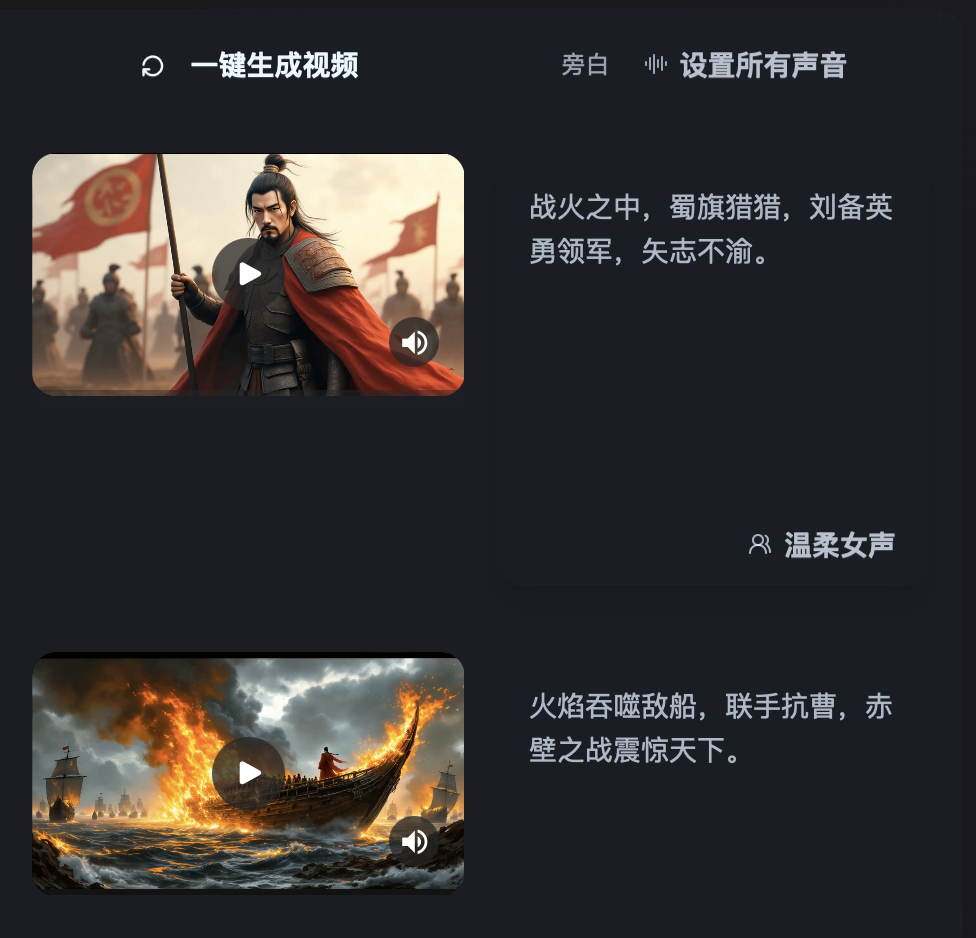Tap 一键生成视频 to generate video
This screenshot has height=938, width=976.
click(251, 66)
